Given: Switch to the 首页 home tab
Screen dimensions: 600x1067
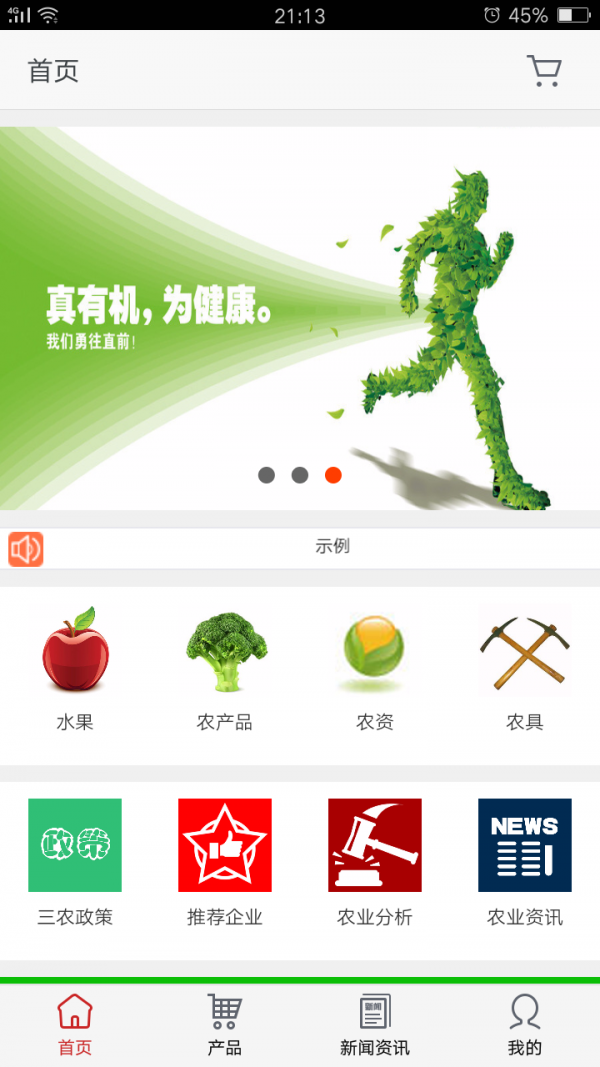Looking at the screenshot, I should pyautogui.click(x=75, y=1025).
